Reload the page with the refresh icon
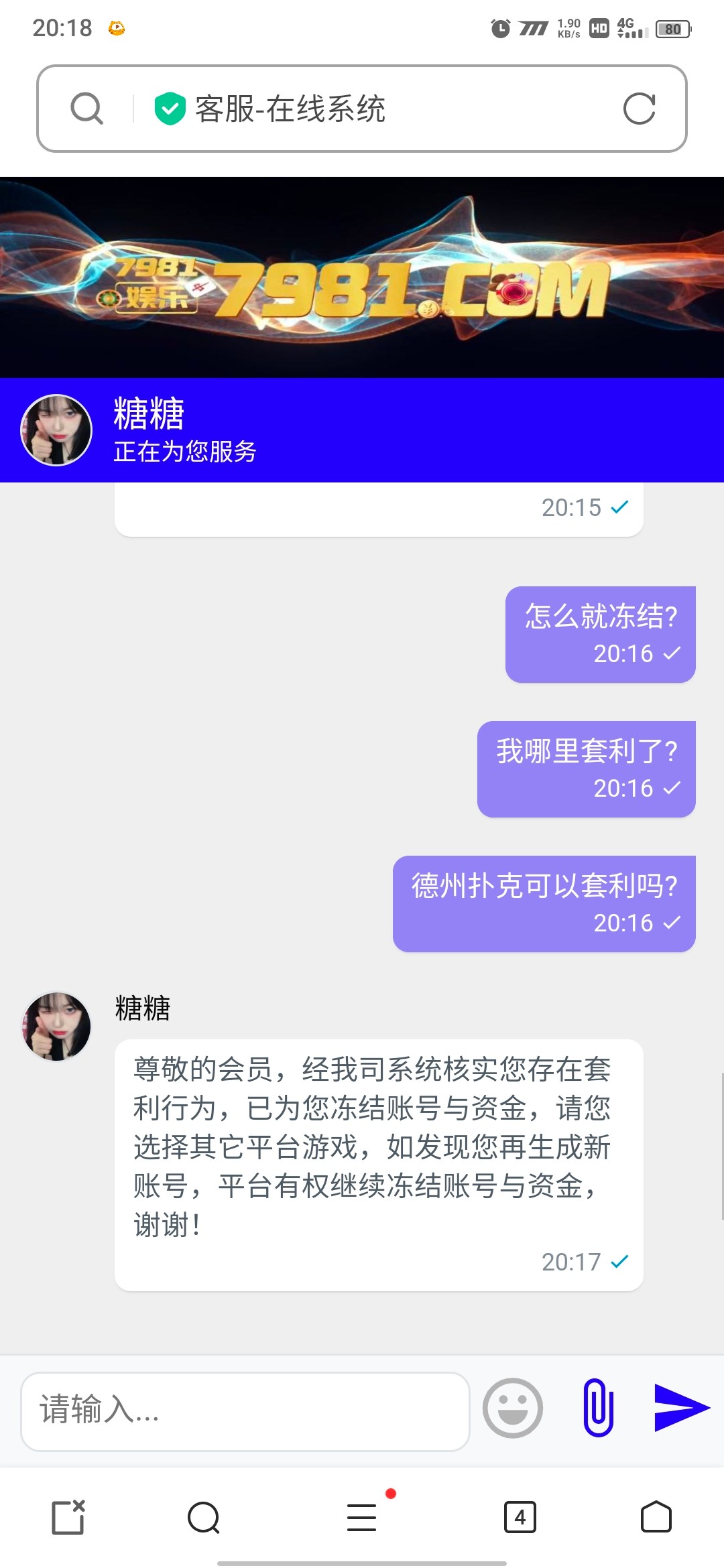 click(642, 109)
